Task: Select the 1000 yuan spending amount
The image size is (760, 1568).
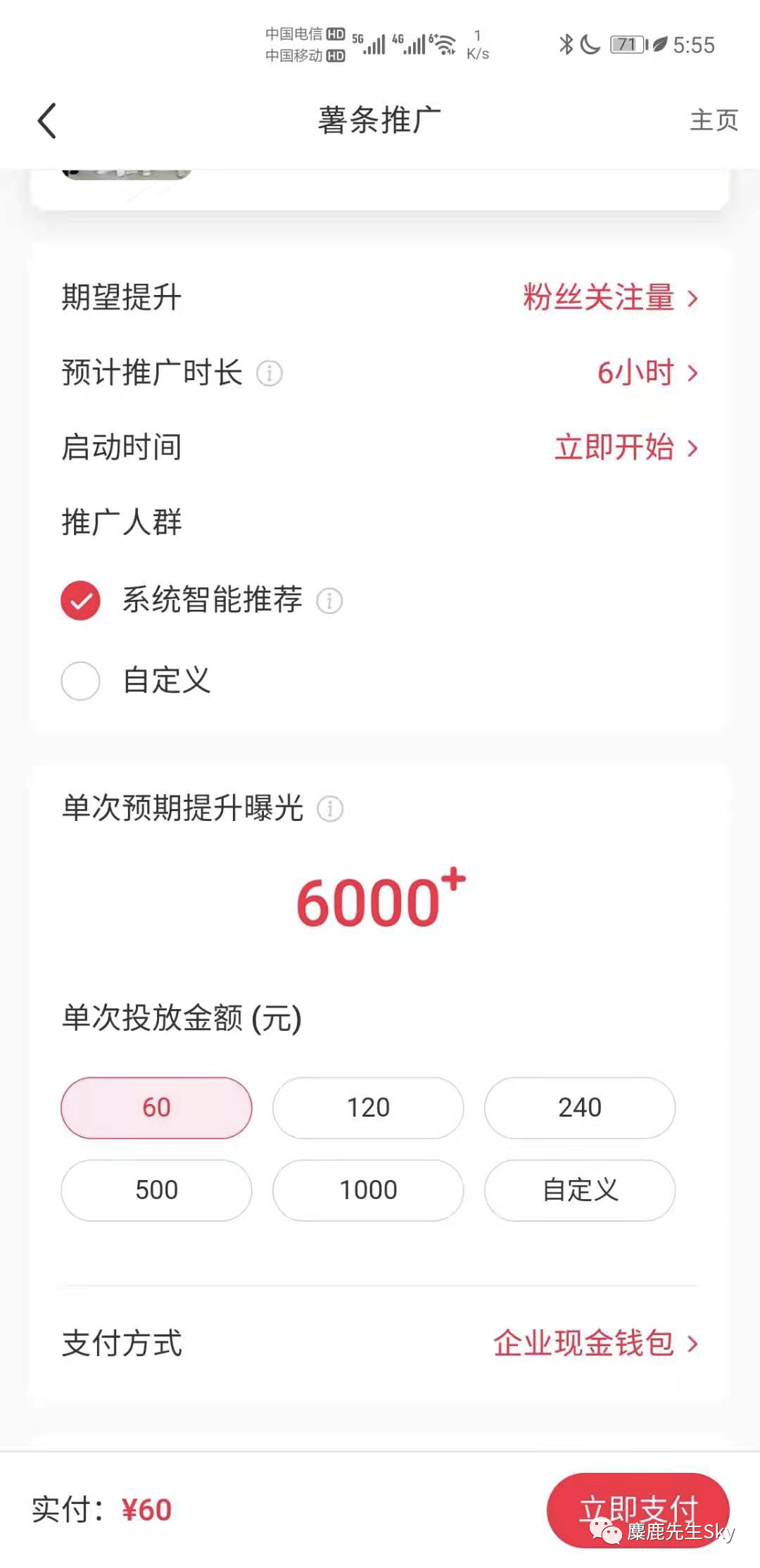Action: coord(367,1190)
